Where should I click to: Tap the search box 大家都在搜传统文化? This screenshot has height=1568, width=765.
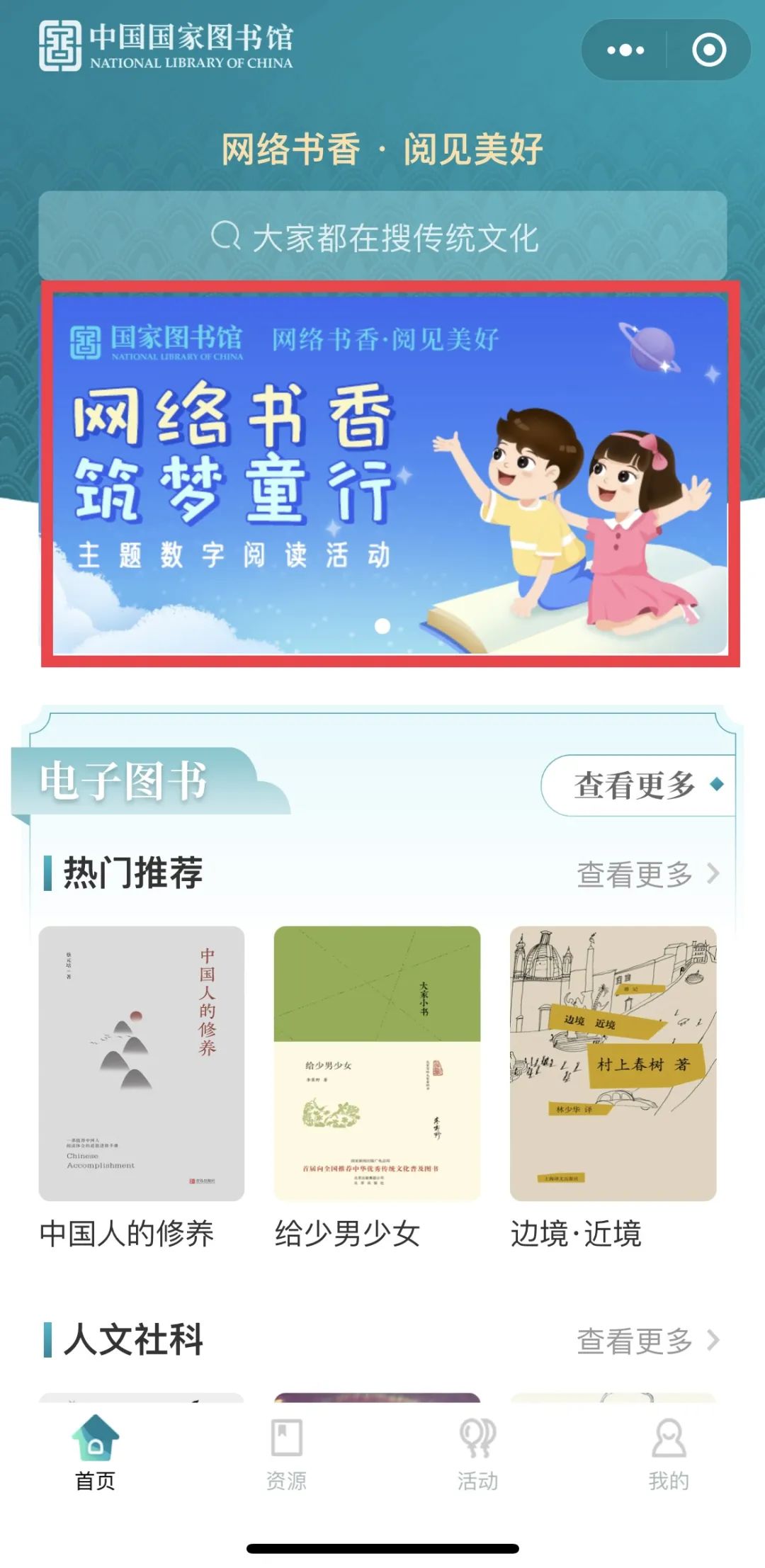382,237
